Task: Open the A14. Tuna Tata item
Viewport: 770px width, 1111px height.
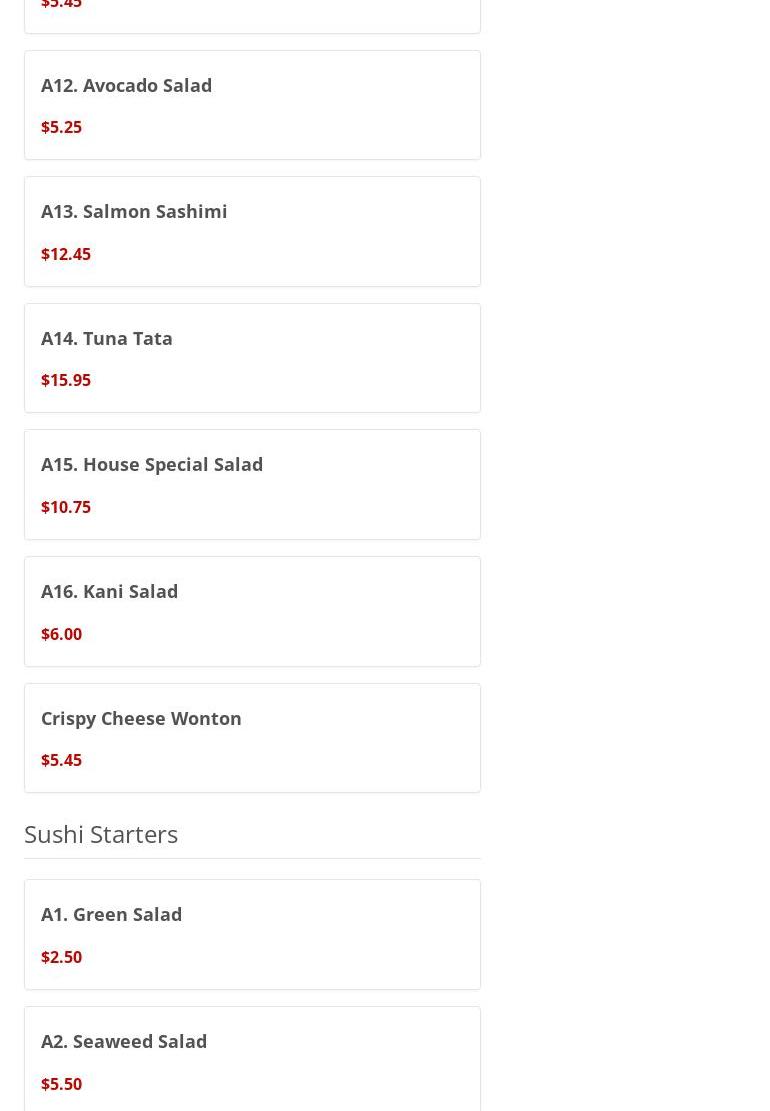Action: click(252, 358)
